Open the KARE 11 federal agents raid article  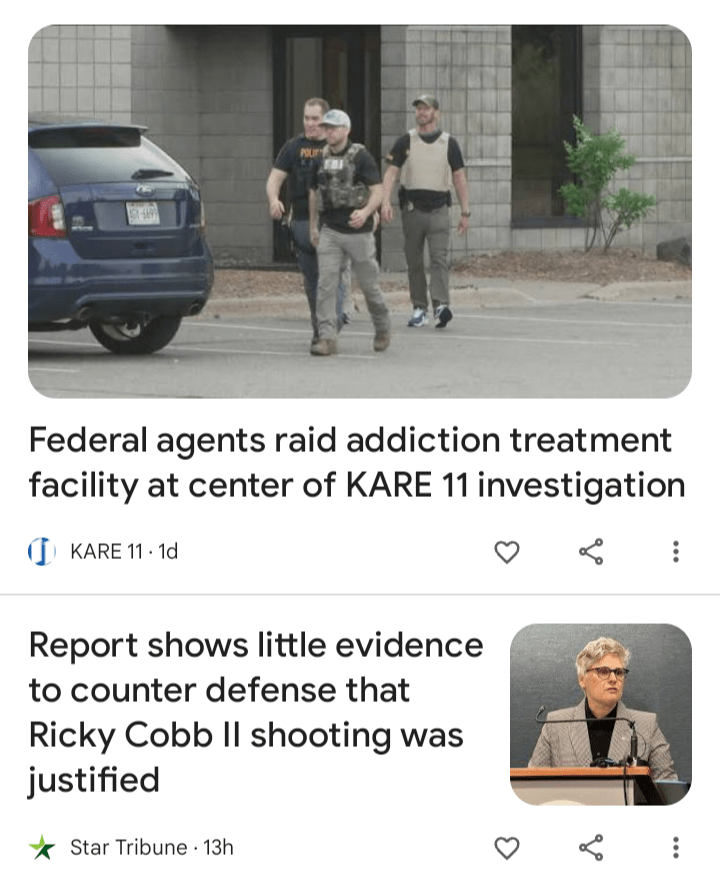tap(357, 462)
